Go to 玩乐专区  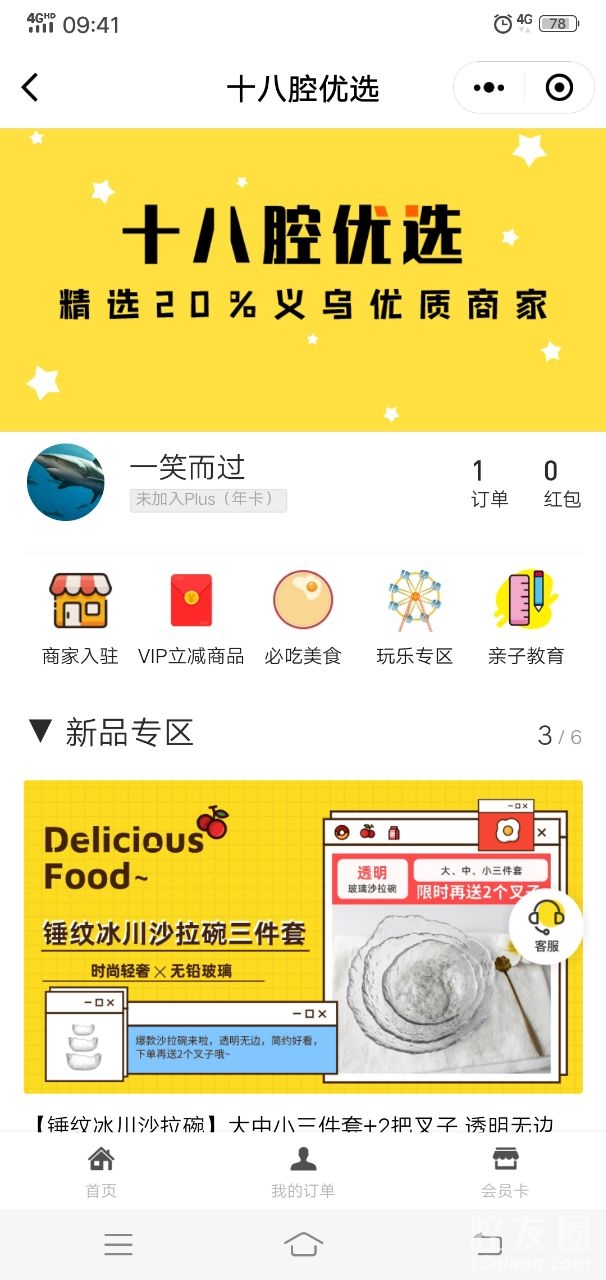pyautogui.click(x=414, y=618)
